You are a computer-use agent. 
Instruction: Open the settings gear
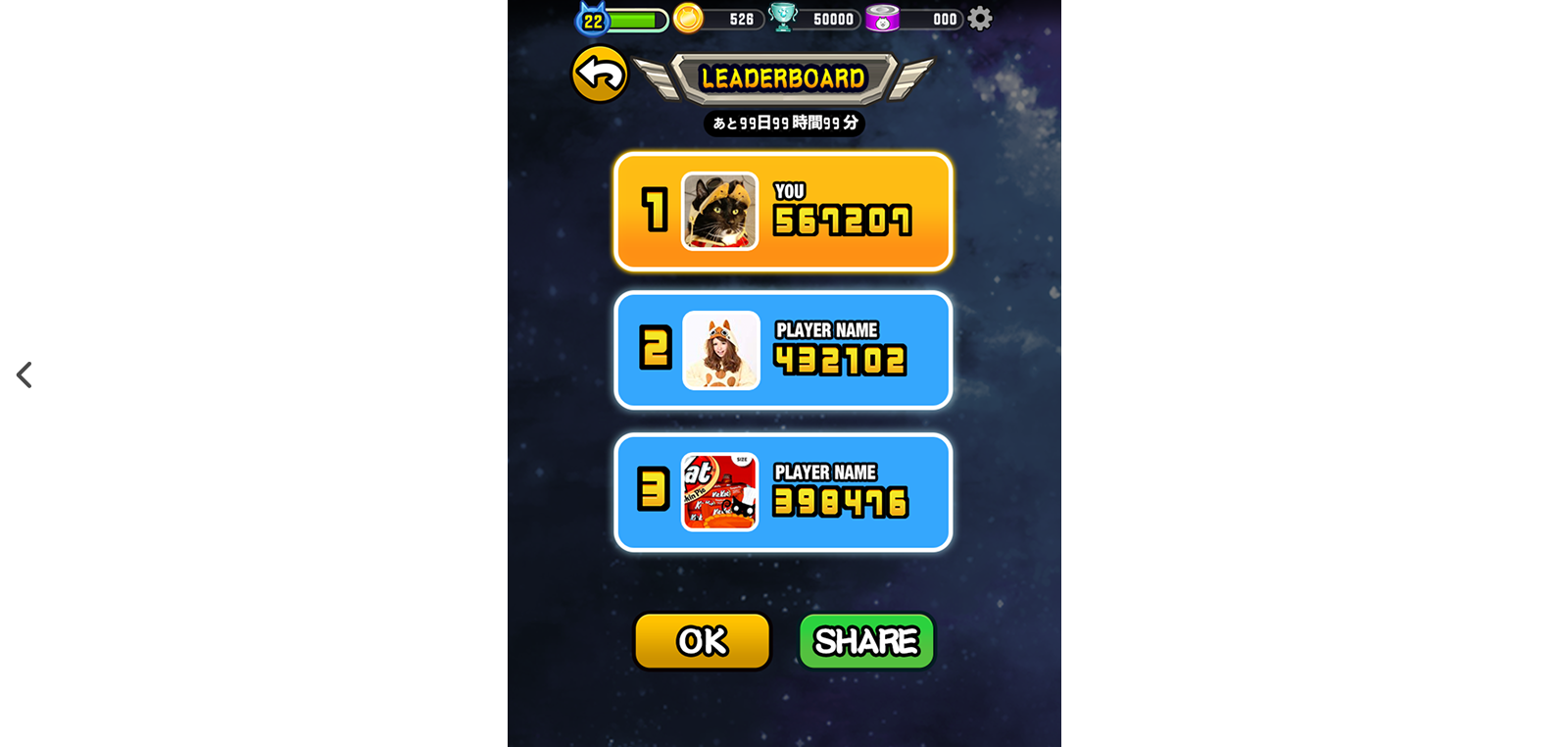(979, 19)
